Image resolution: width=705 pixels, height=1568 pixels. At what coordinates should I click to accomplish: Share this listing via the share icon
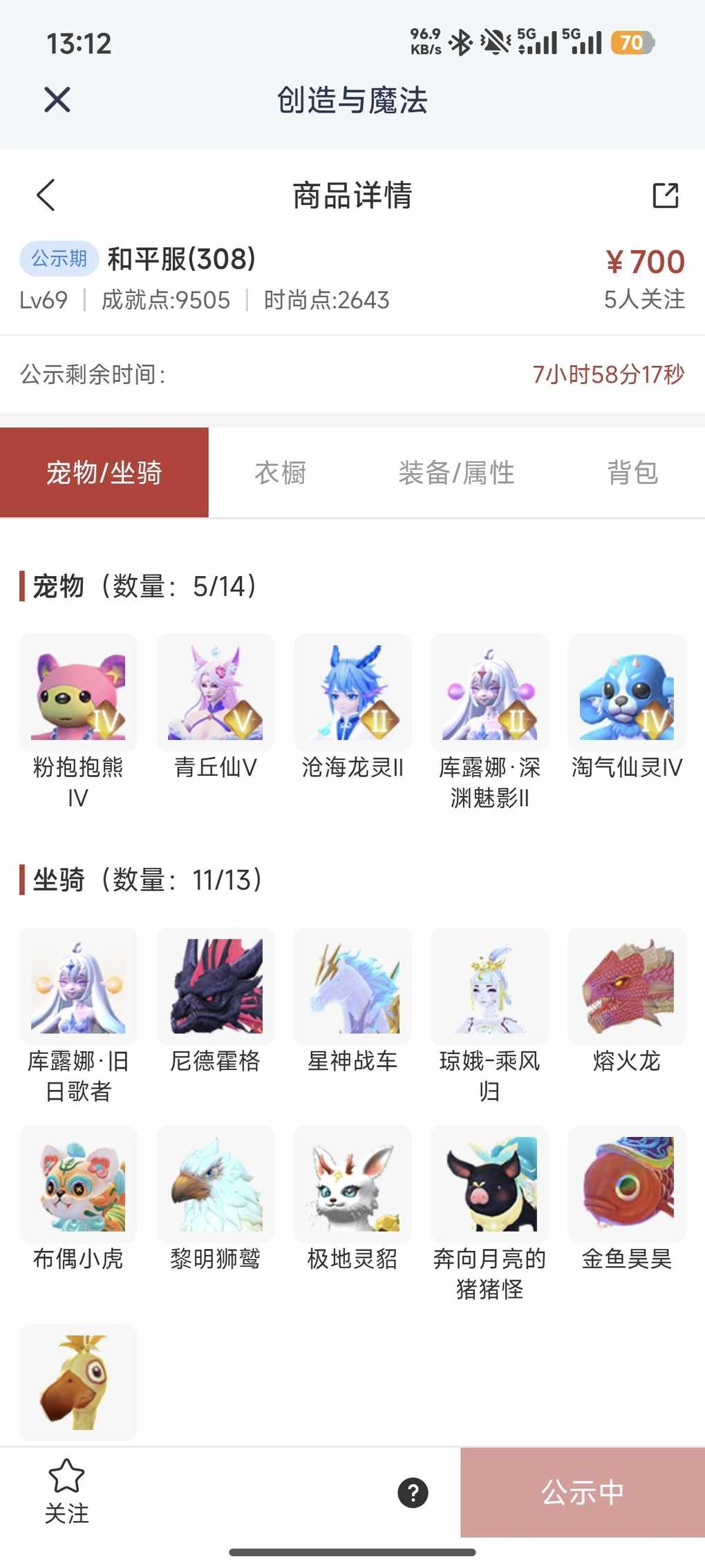[666, 195]
